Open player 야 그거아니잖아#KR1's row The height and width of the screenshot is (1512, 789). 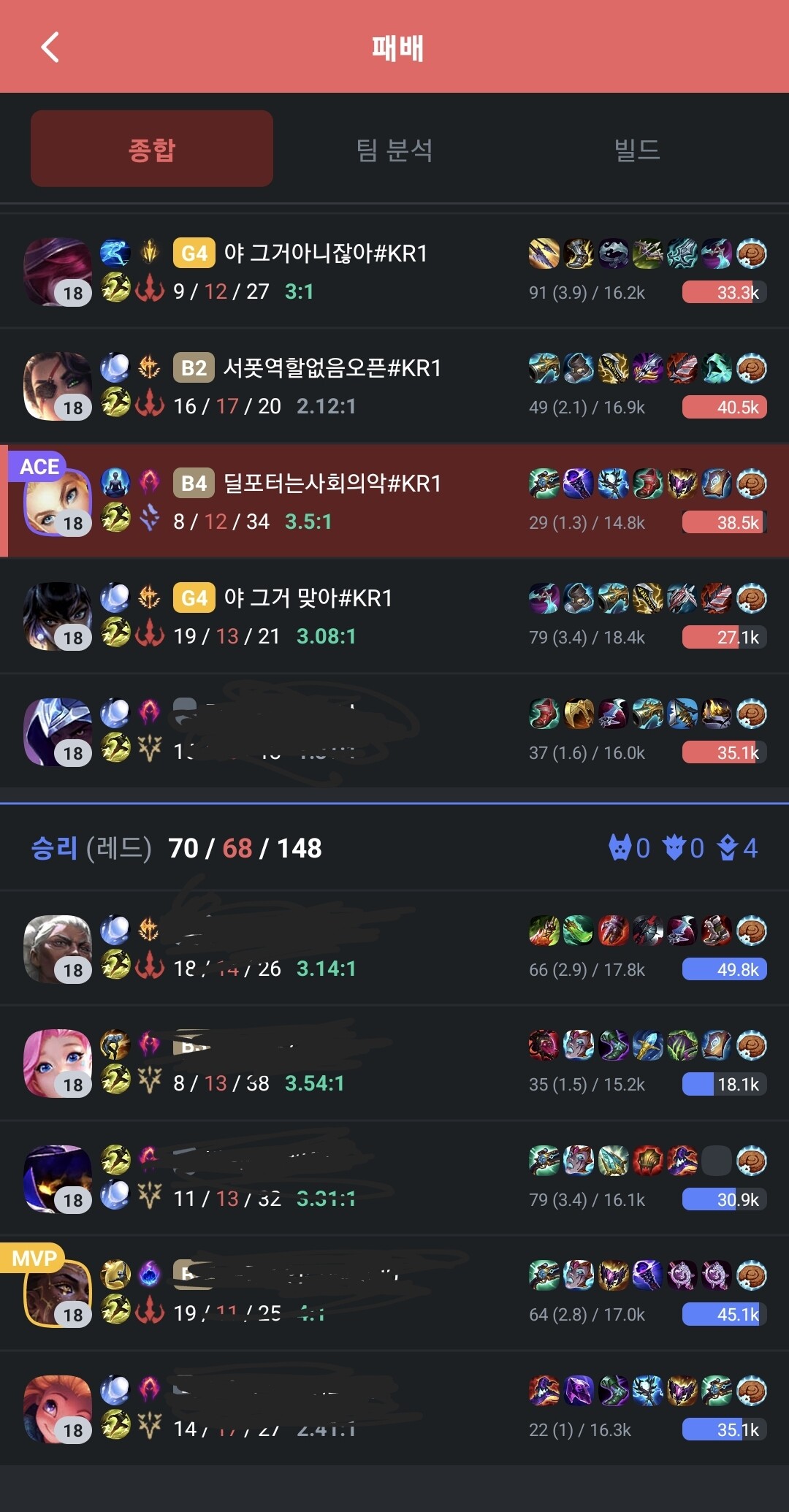[394, 272]
